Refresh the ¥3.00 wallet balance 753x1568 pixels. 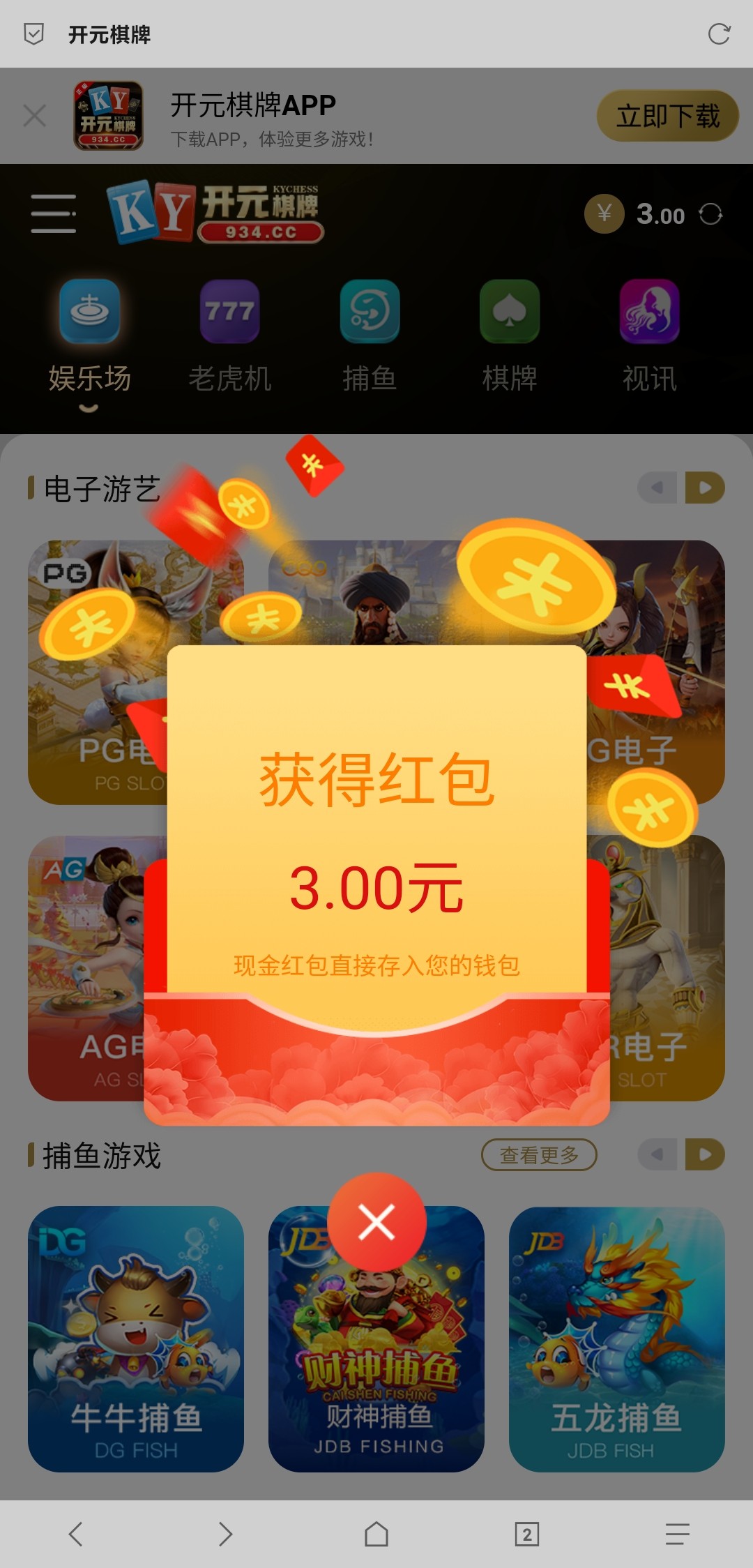[712, 215]
